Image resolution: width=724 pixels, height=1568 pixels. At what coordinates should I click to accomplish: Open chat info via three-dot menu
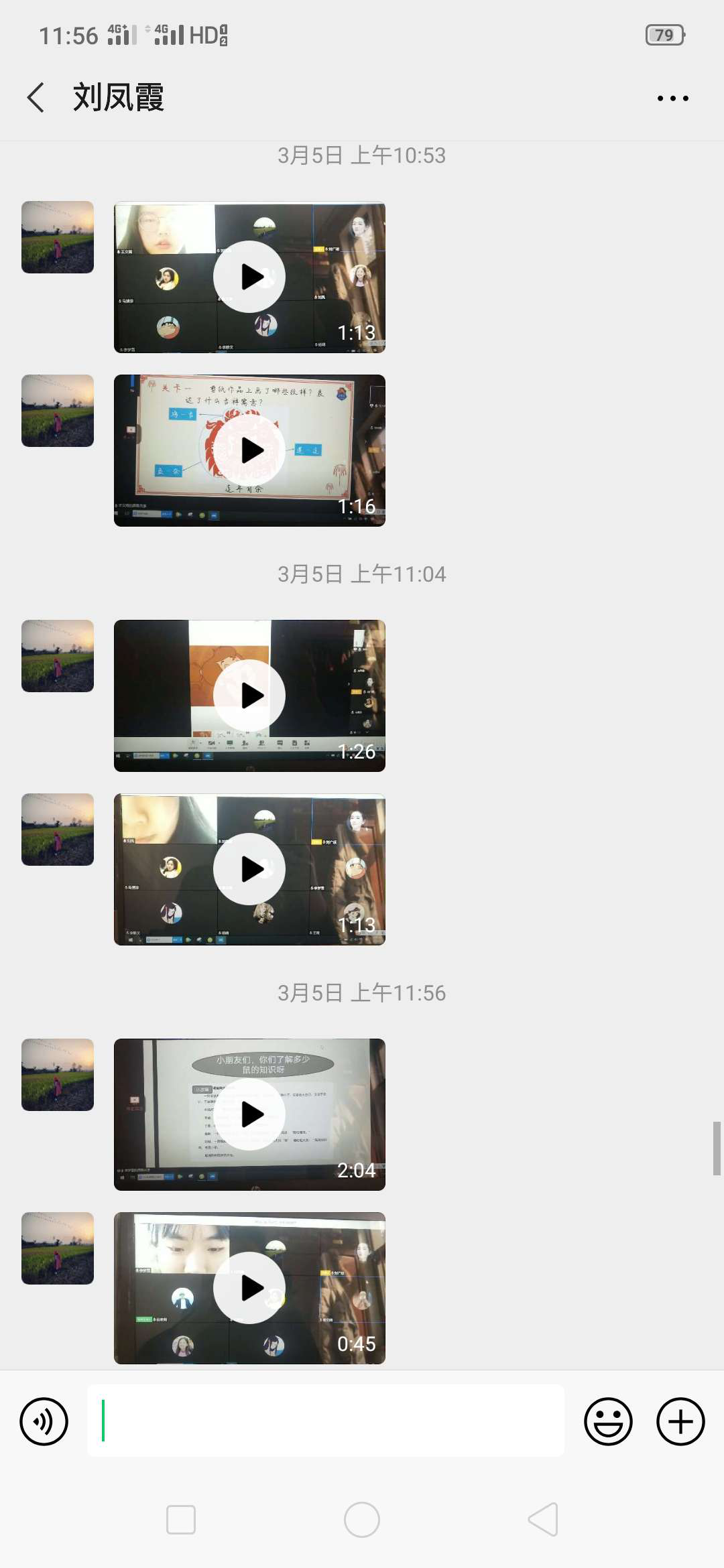pos(672,99)
